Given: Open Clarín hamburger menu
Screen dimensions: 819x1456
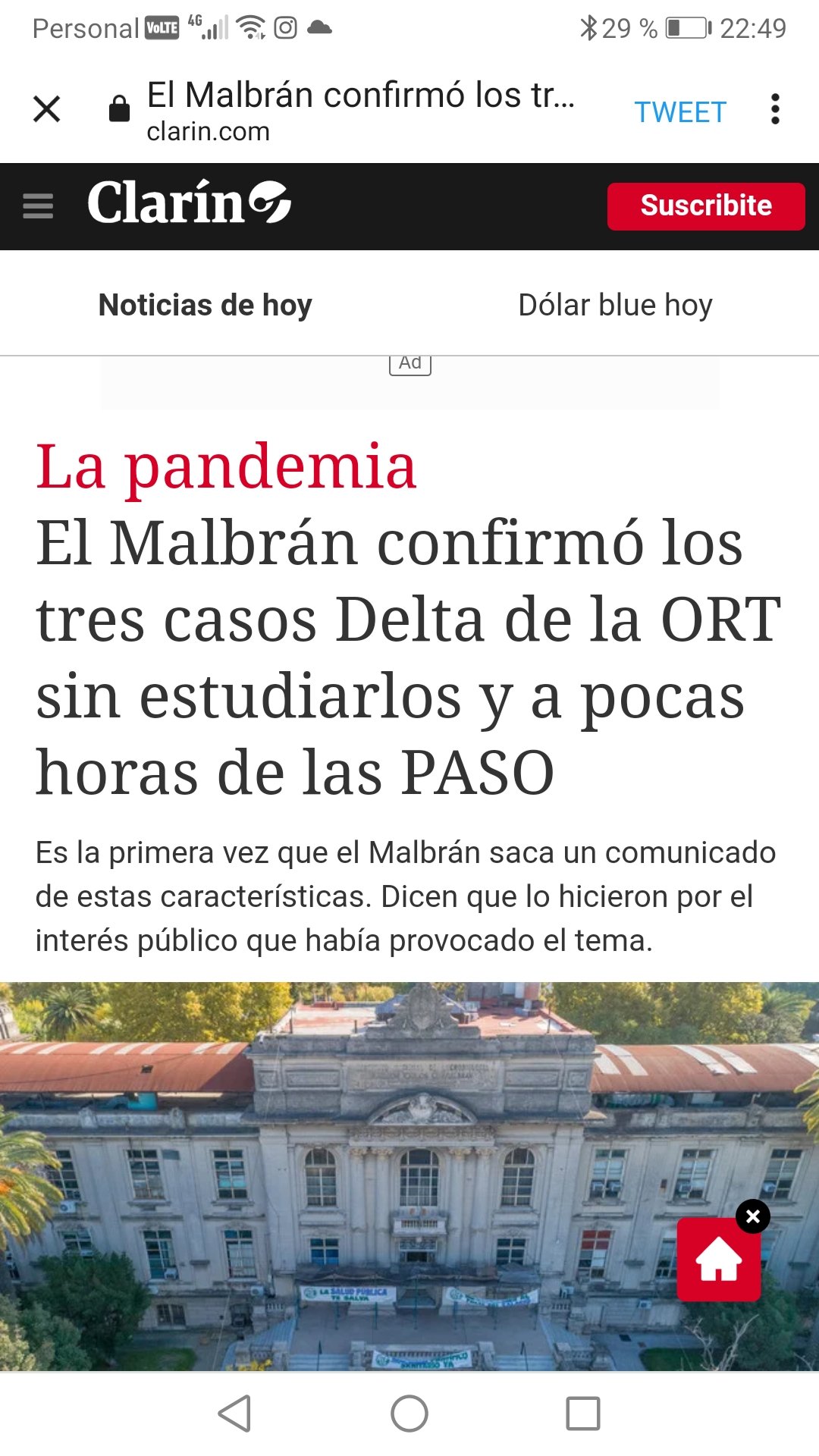Looking at the screenshot, I should coord(38,206).
